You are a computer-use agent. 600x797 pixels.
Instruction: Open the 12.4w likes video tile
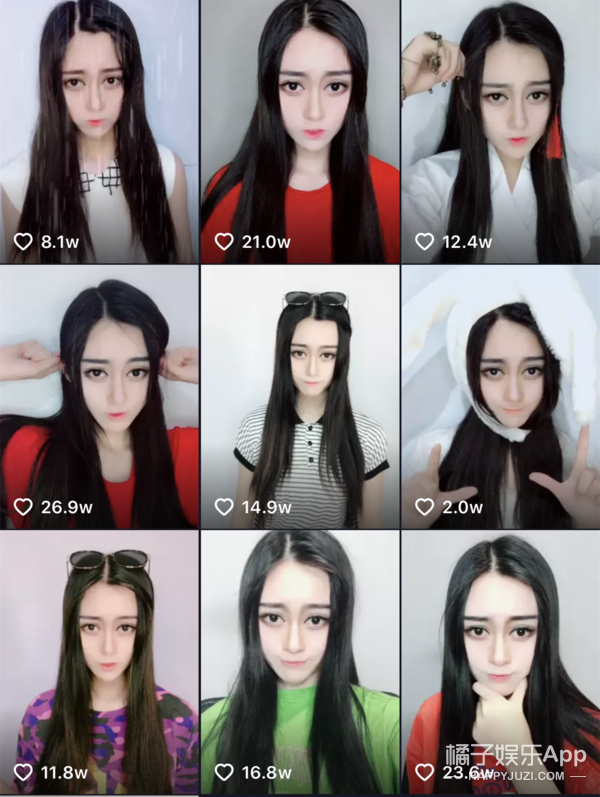coord(500,130)
